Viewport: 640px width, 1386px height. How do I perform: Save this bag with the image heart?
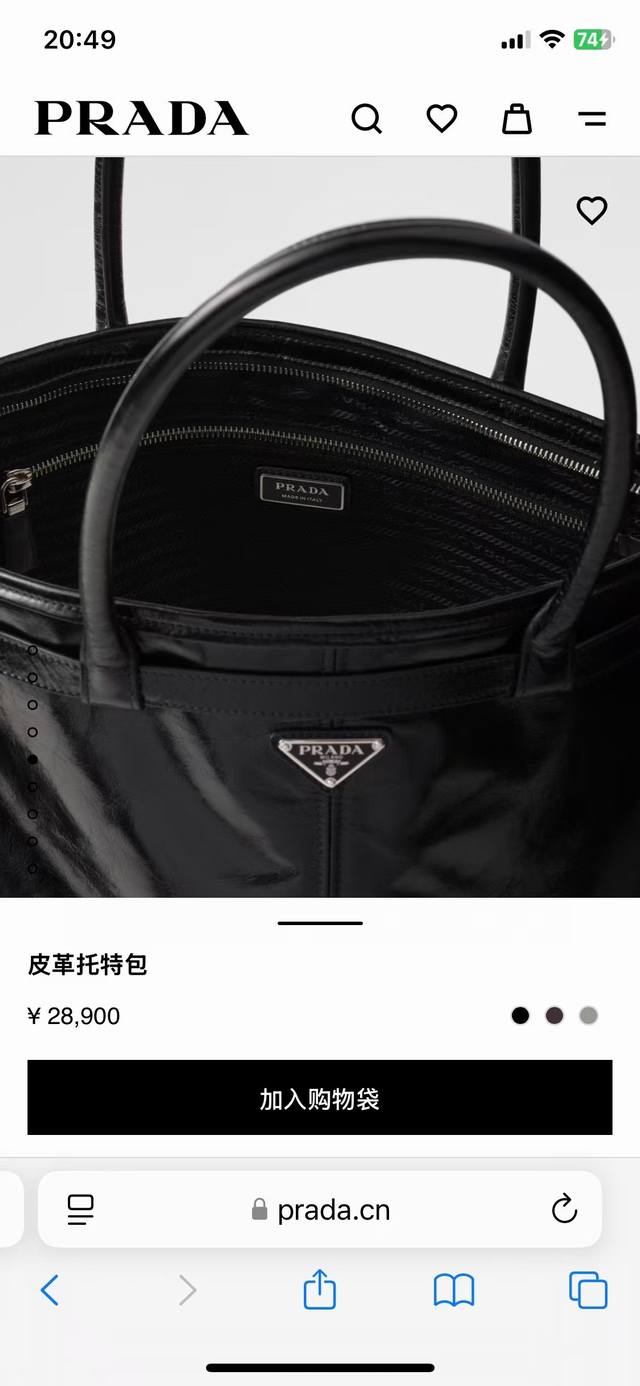592,210
